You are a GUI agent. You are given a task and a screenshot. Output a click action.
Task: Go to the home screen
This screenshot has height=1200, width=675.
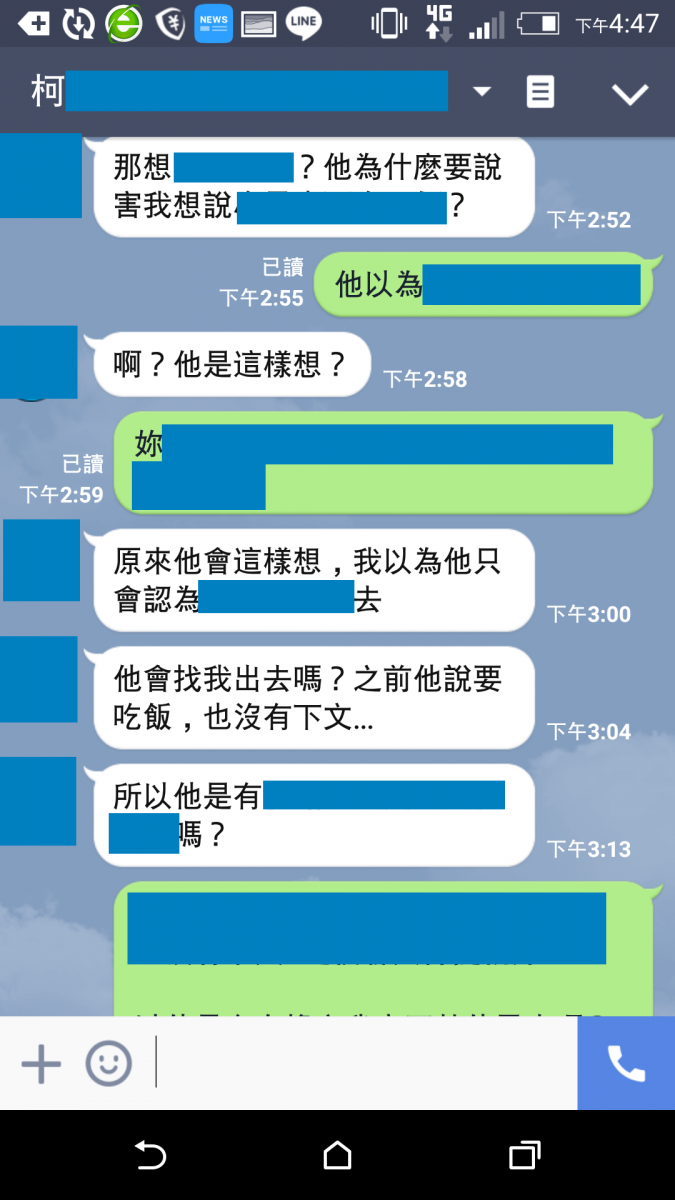[x=338, y=1156]
